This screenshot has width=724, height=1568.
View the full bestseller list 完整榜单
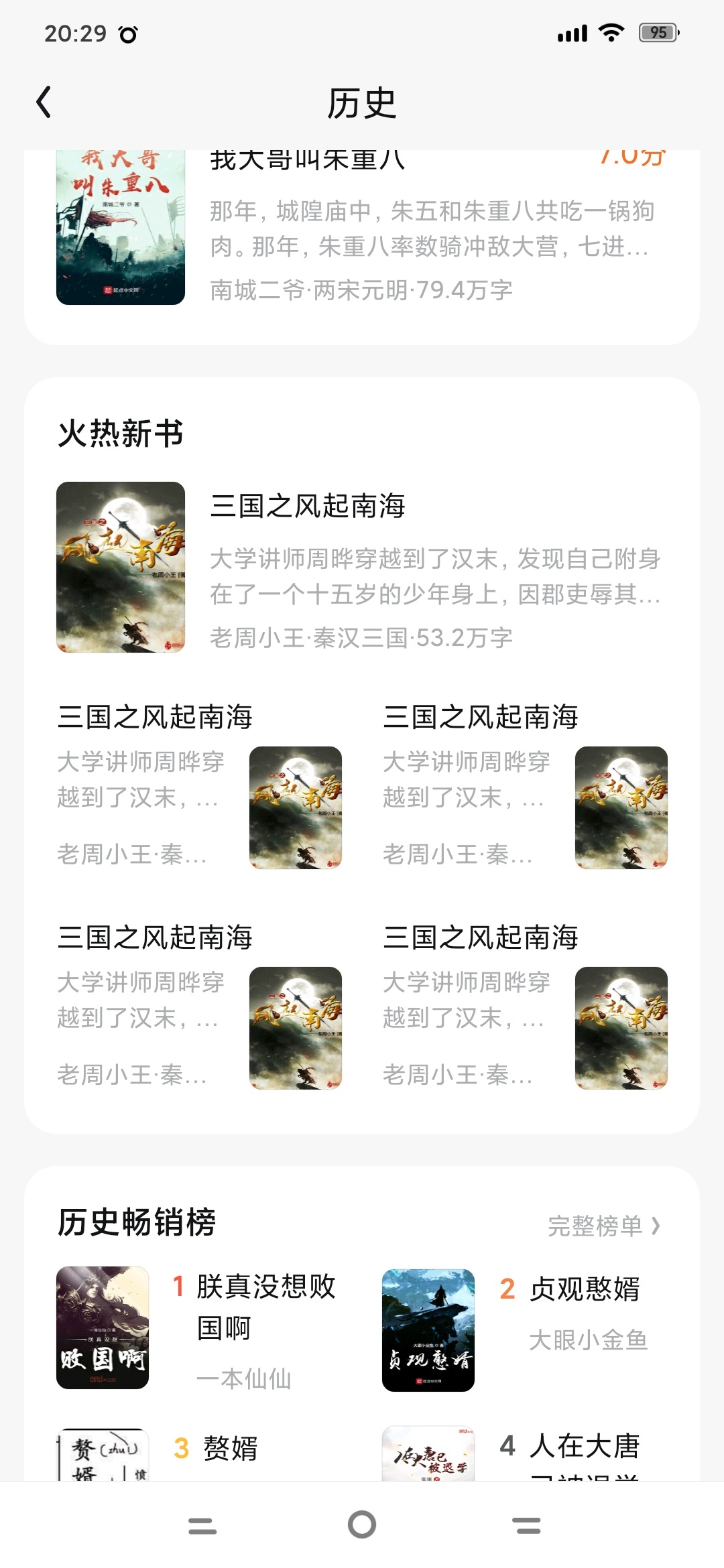pyautogui.click(x=603, y=1226)
